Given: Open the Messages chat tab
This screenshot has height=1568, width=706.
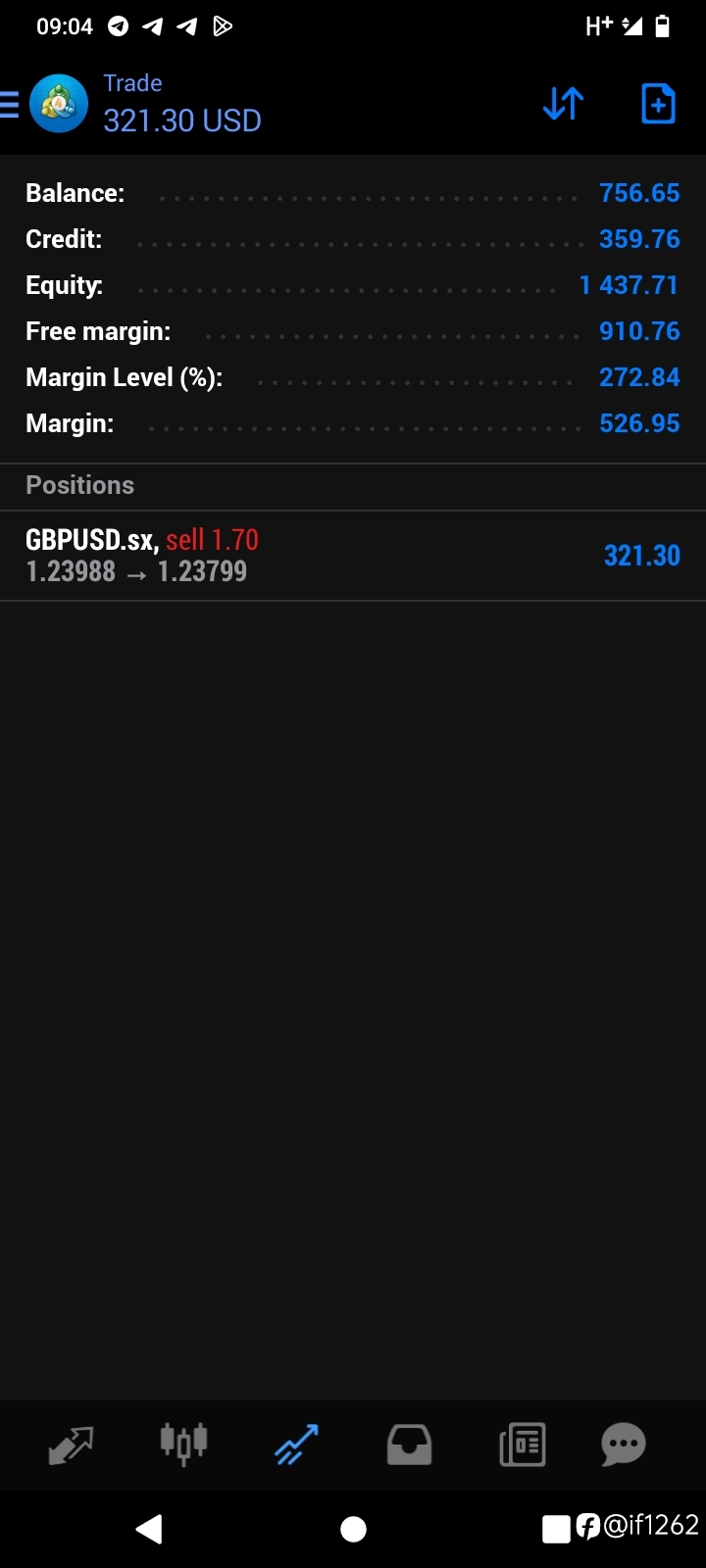Looking at the screenshot, I should click(624, 1445).
